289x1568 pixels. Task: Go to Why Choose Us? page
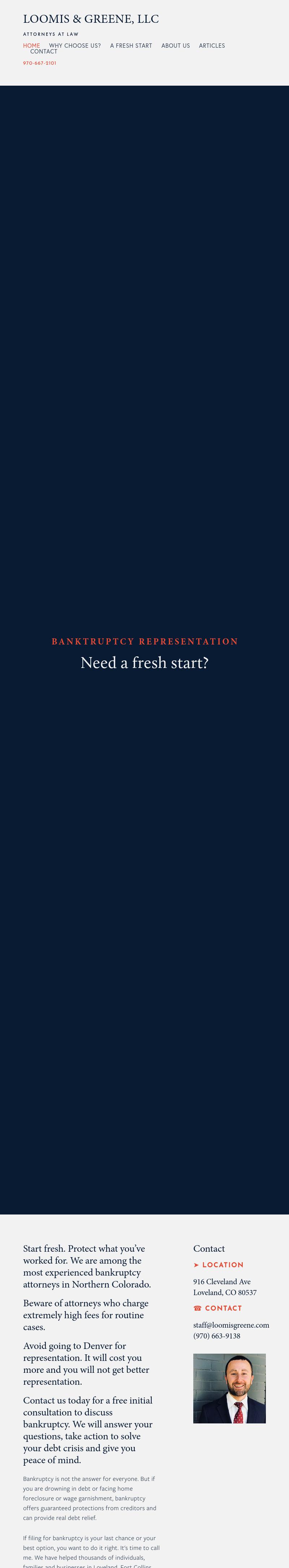[75, 46]
